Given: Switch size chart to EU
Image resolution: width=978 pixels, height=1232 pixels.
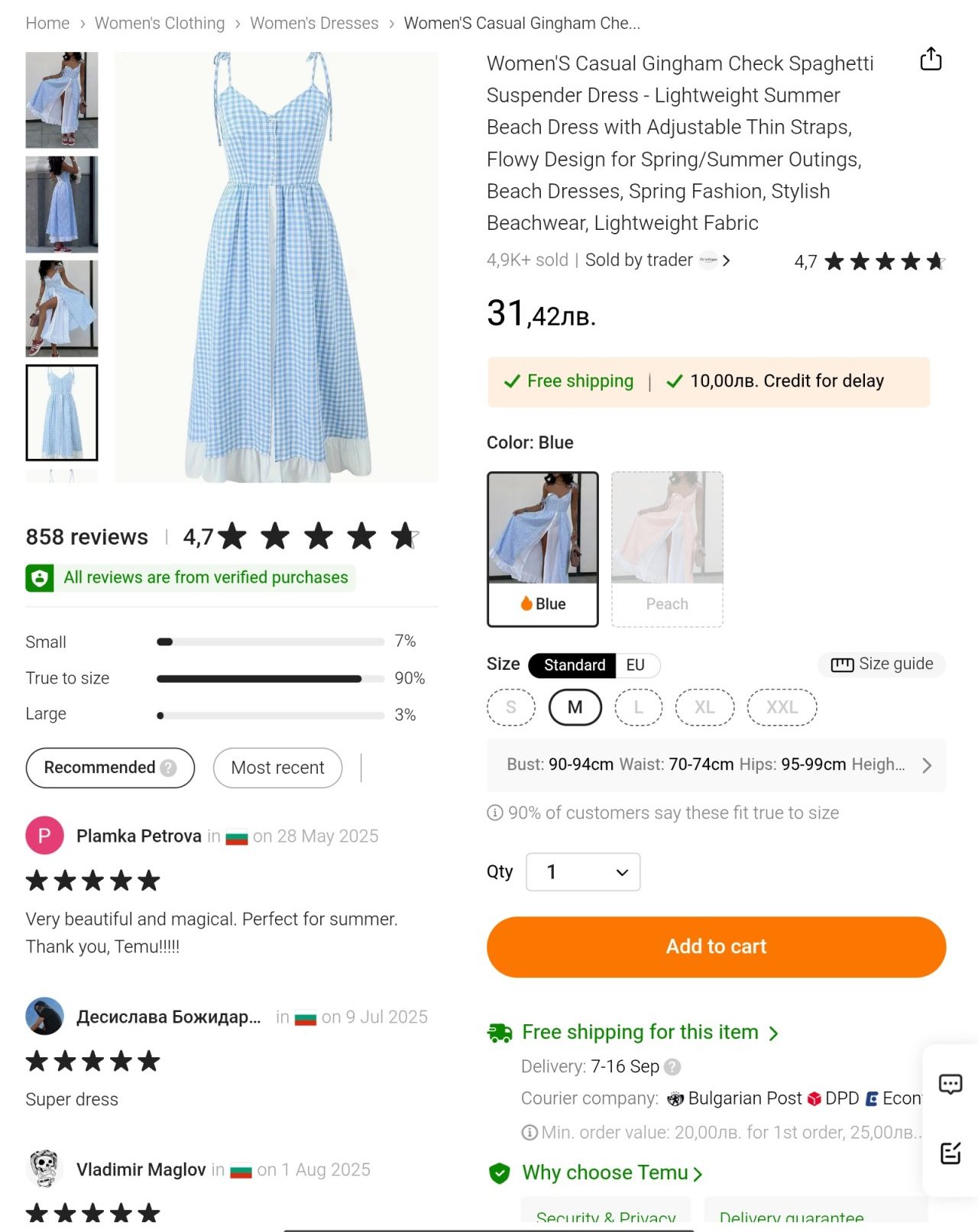Looking at the screenshot, I should (635, 665).
